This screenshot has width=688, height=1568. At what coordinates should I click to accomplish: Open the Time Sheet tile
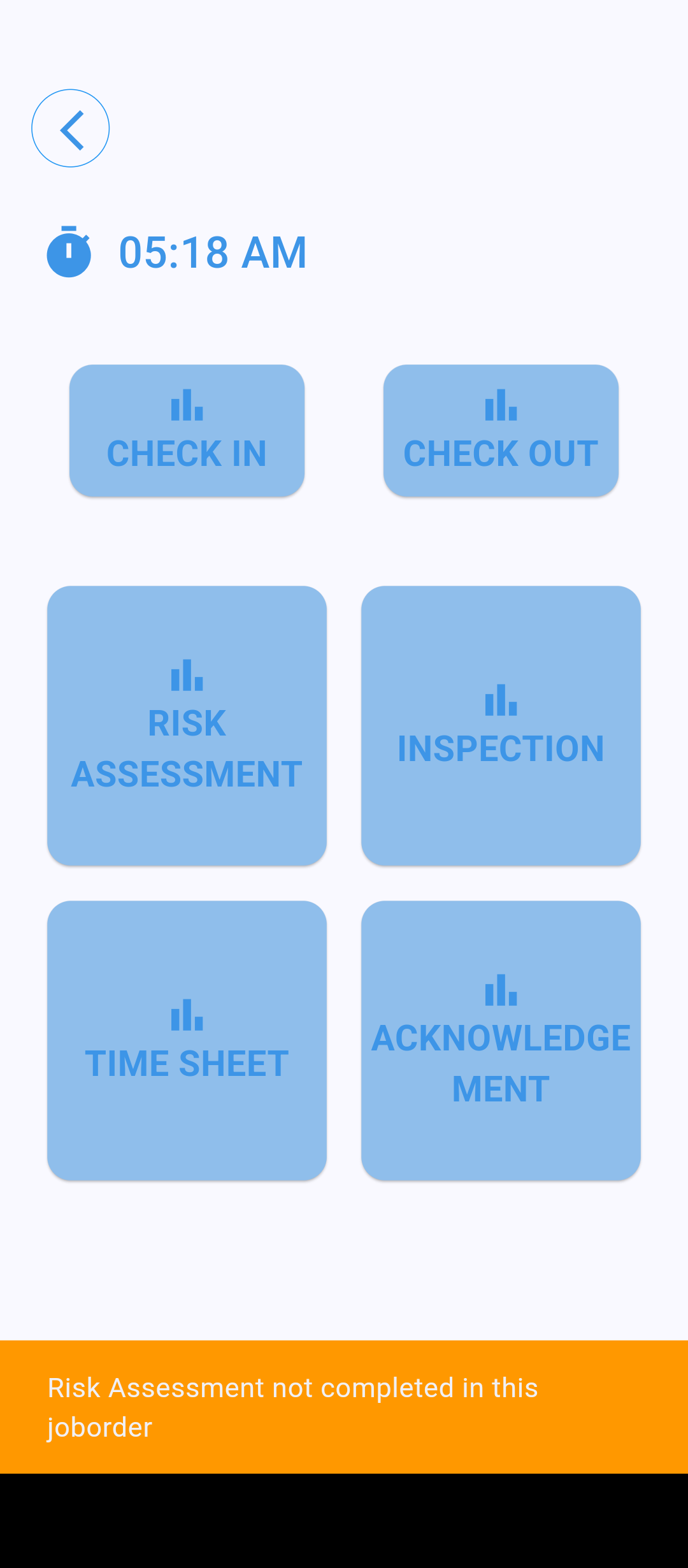[x=187, y=1040]
